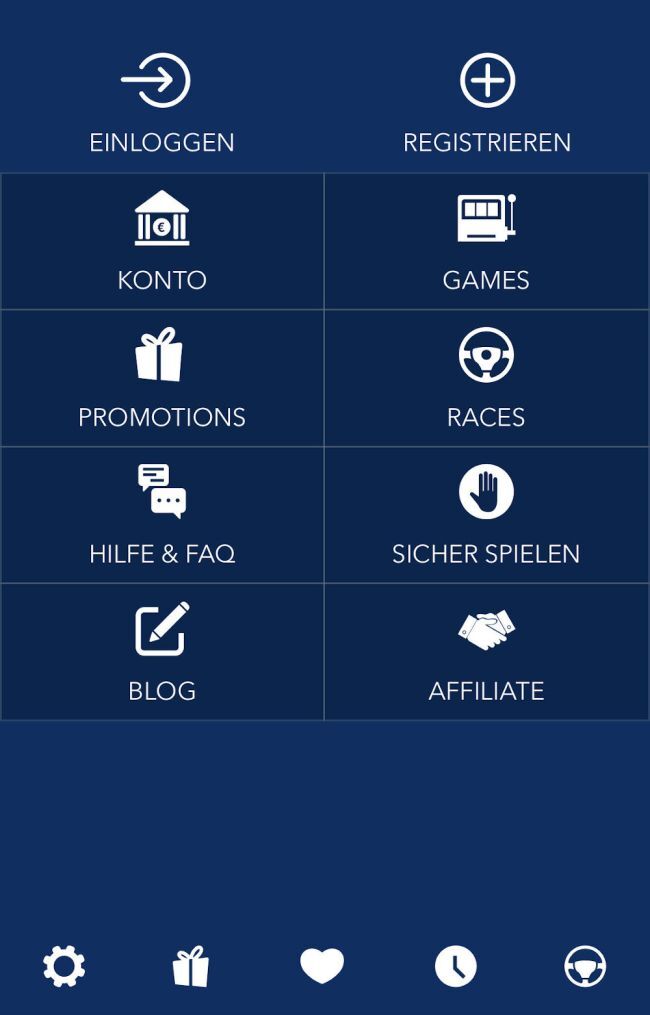This screenshot has height=1015, width=650.
Task: Tap the steering wheel icon in bottom bar
Action: [x=585, y=967]
